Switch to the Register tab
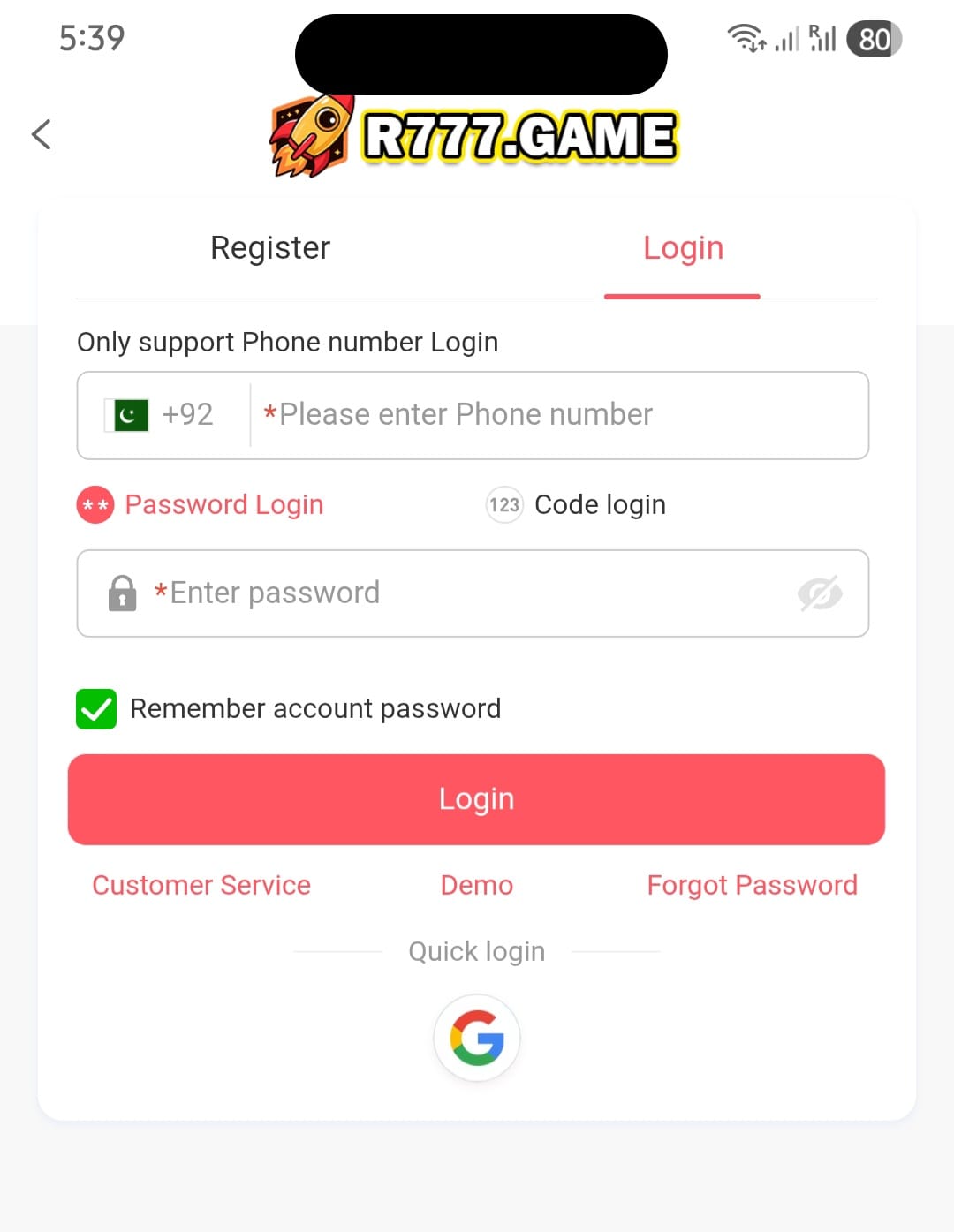This screenshot has height=1232, width=954. coord(269,248)
